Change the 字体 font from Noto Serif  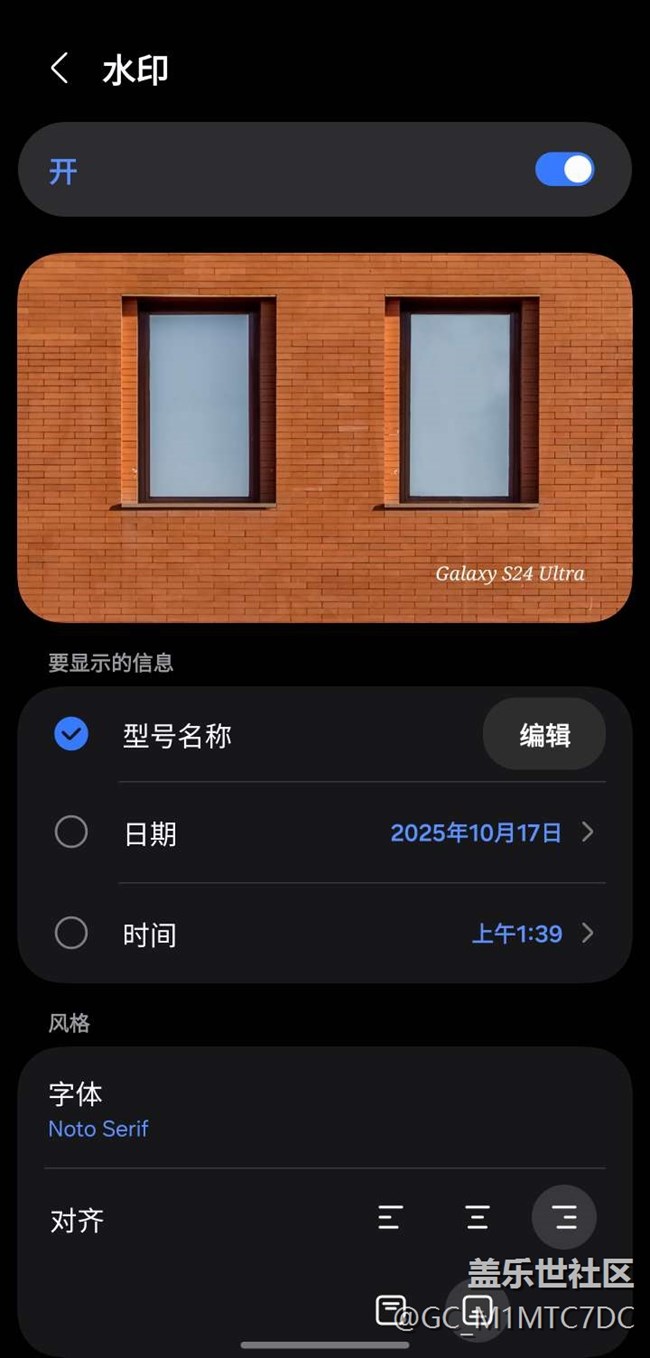[x=98, y=1110]
